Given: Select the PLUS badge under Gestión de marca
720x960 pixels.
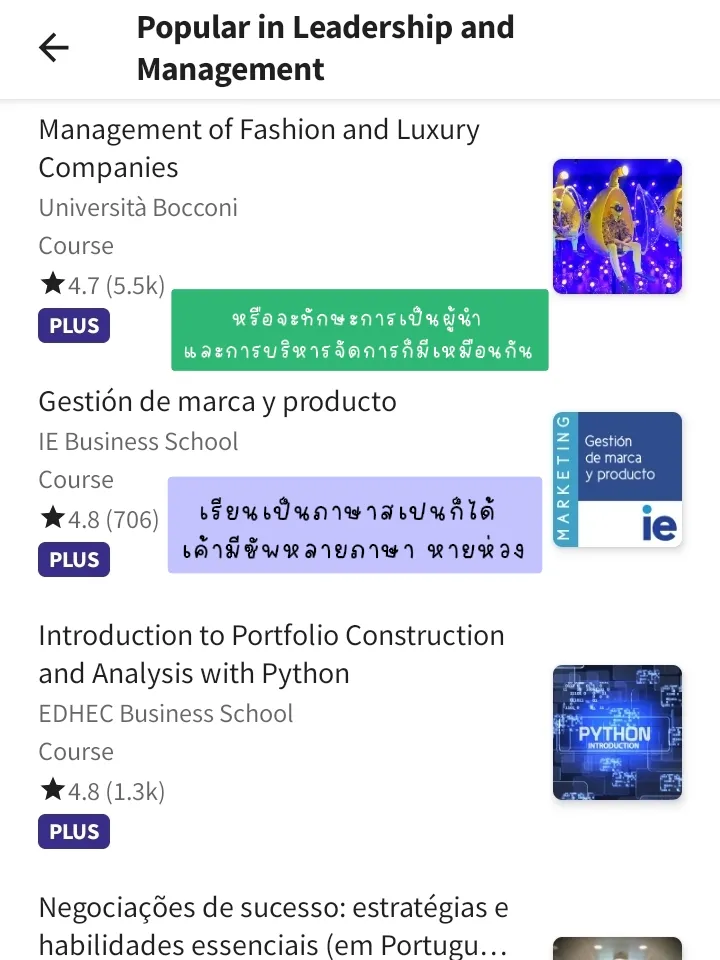Looking at the screenshot, I should (73, 561).
